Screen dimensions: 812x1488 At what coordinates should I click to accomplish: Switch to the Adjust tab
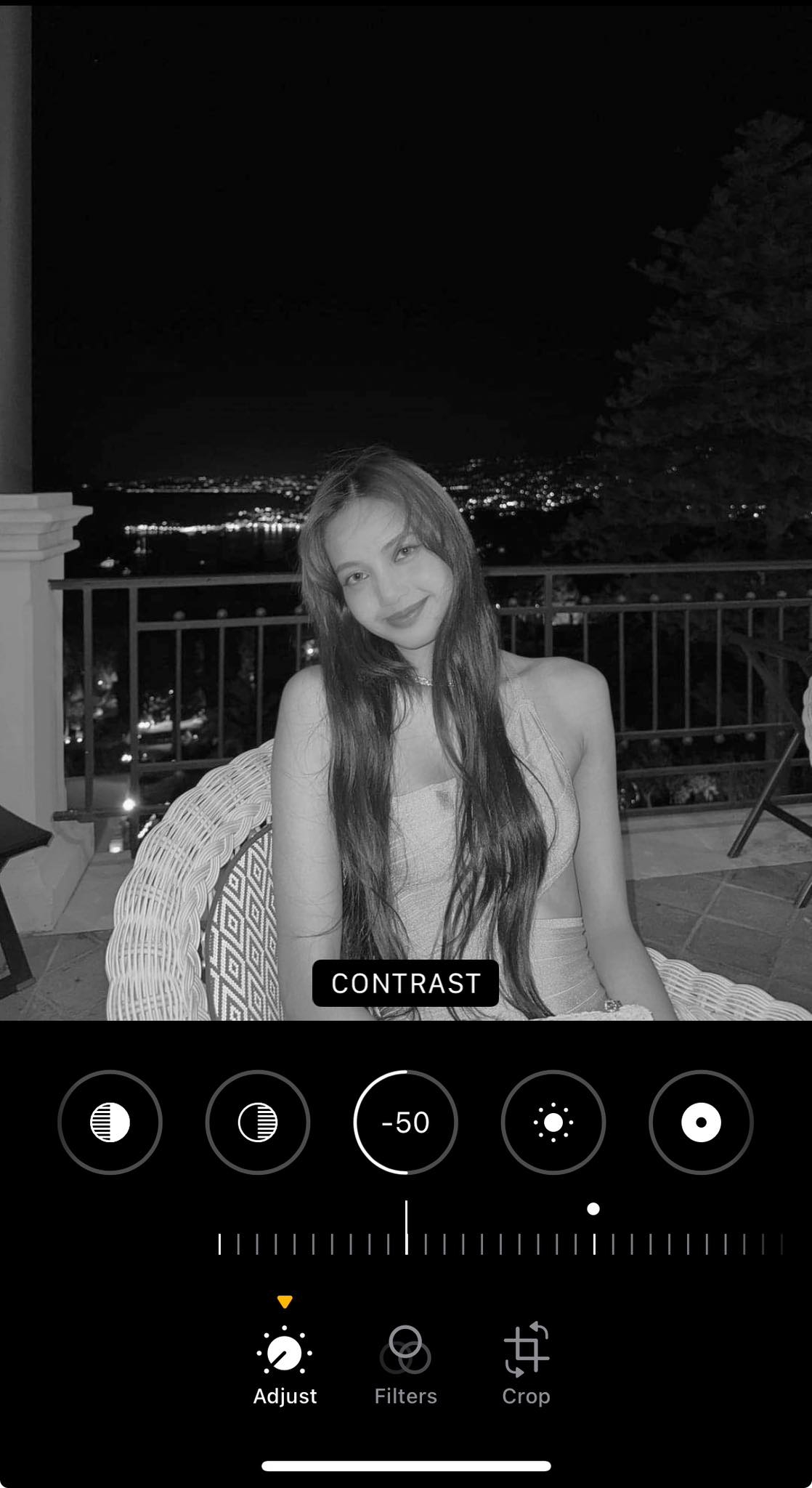coord(285,1365)
